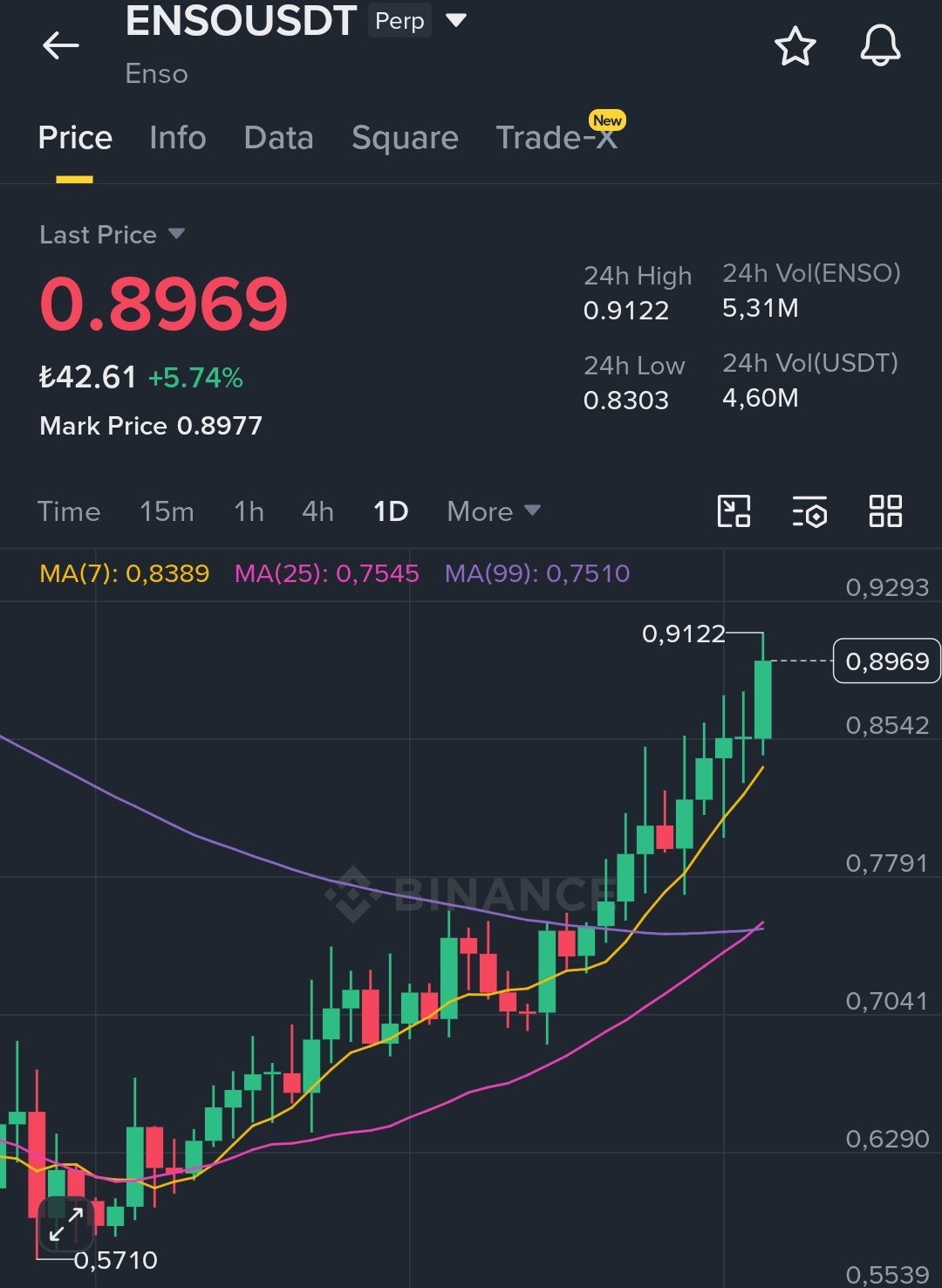The width and height of the screenshot is (942, 1288).
Task: Add ENSOUSDT to favorites with star
Action: pos(795,46)
